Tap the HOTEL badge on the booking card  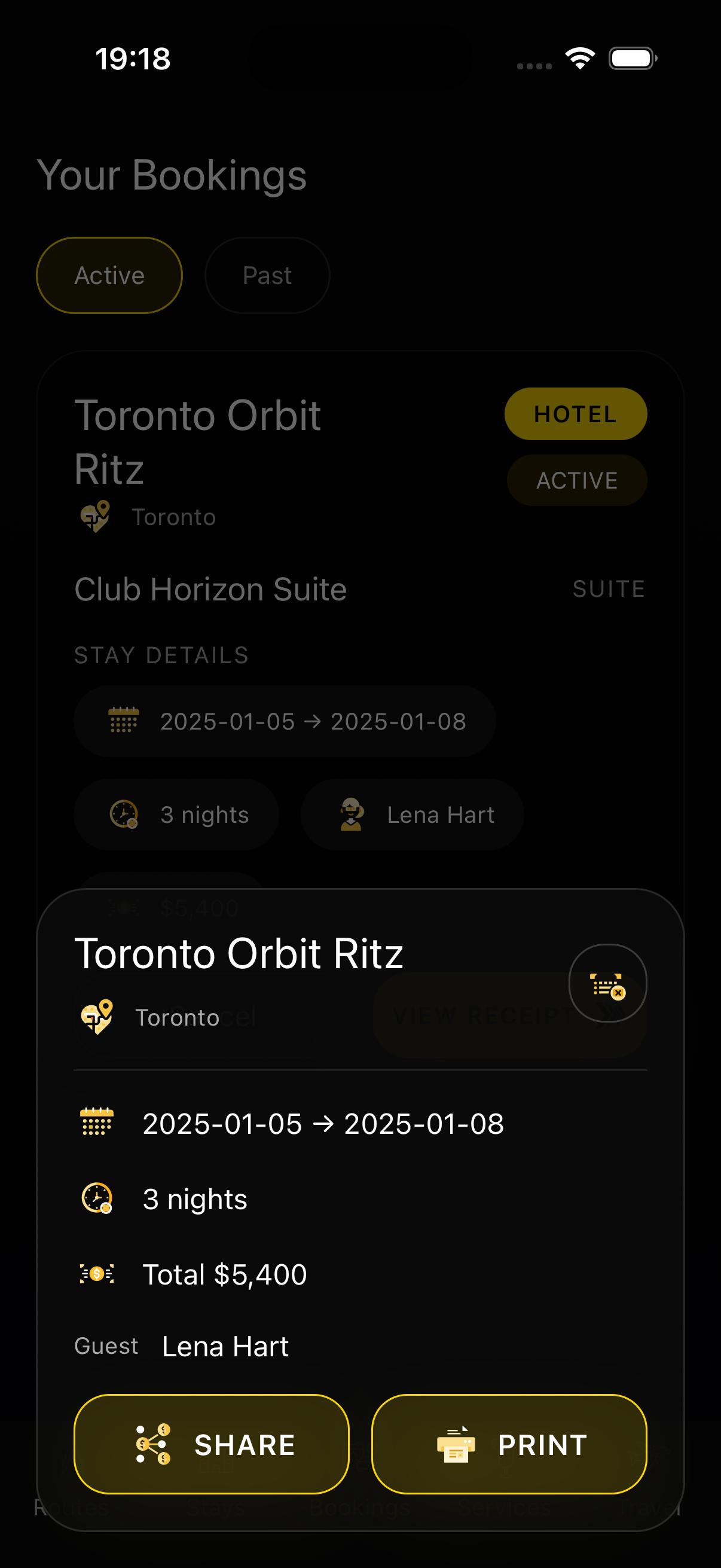[x=576, y=413]
